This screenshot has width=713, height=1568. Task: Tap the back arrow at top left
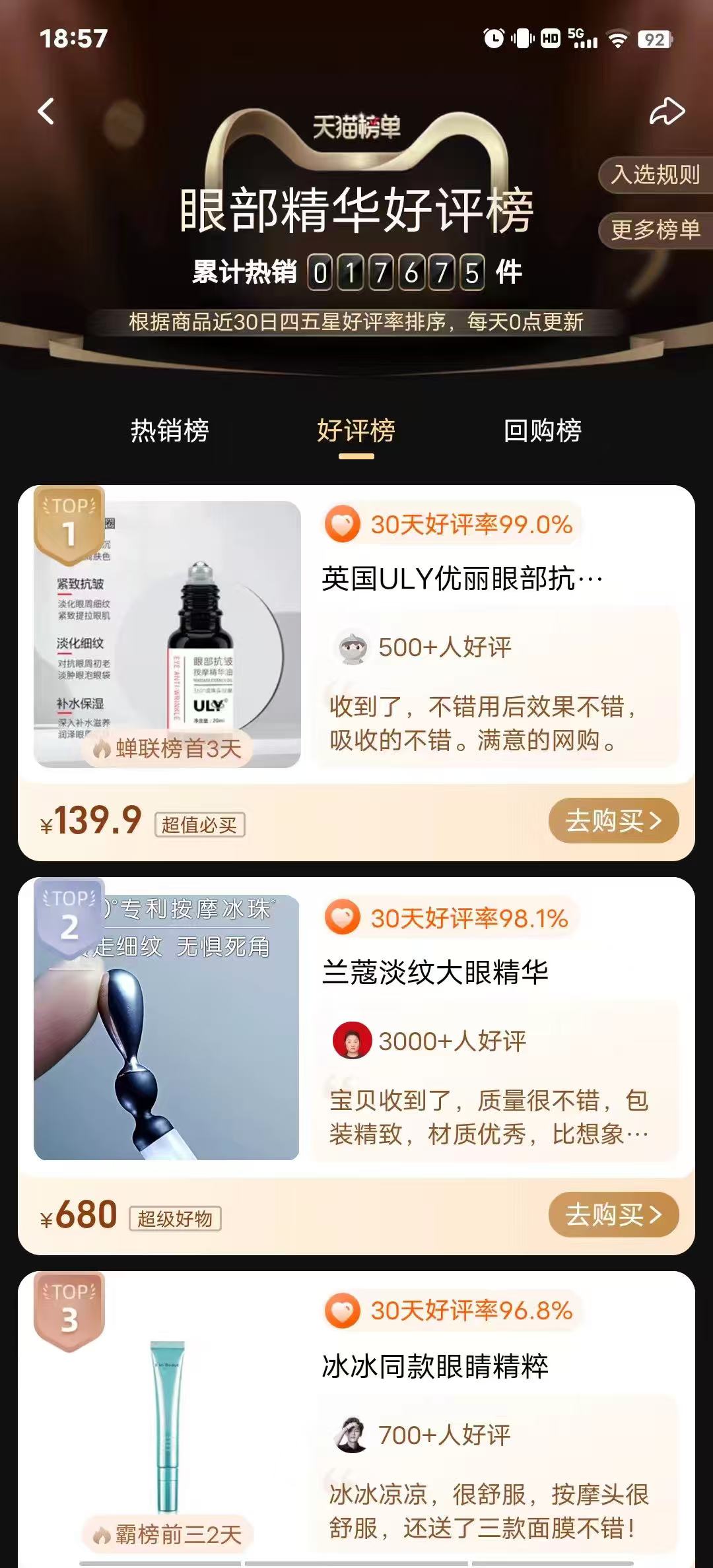(44, 112)
